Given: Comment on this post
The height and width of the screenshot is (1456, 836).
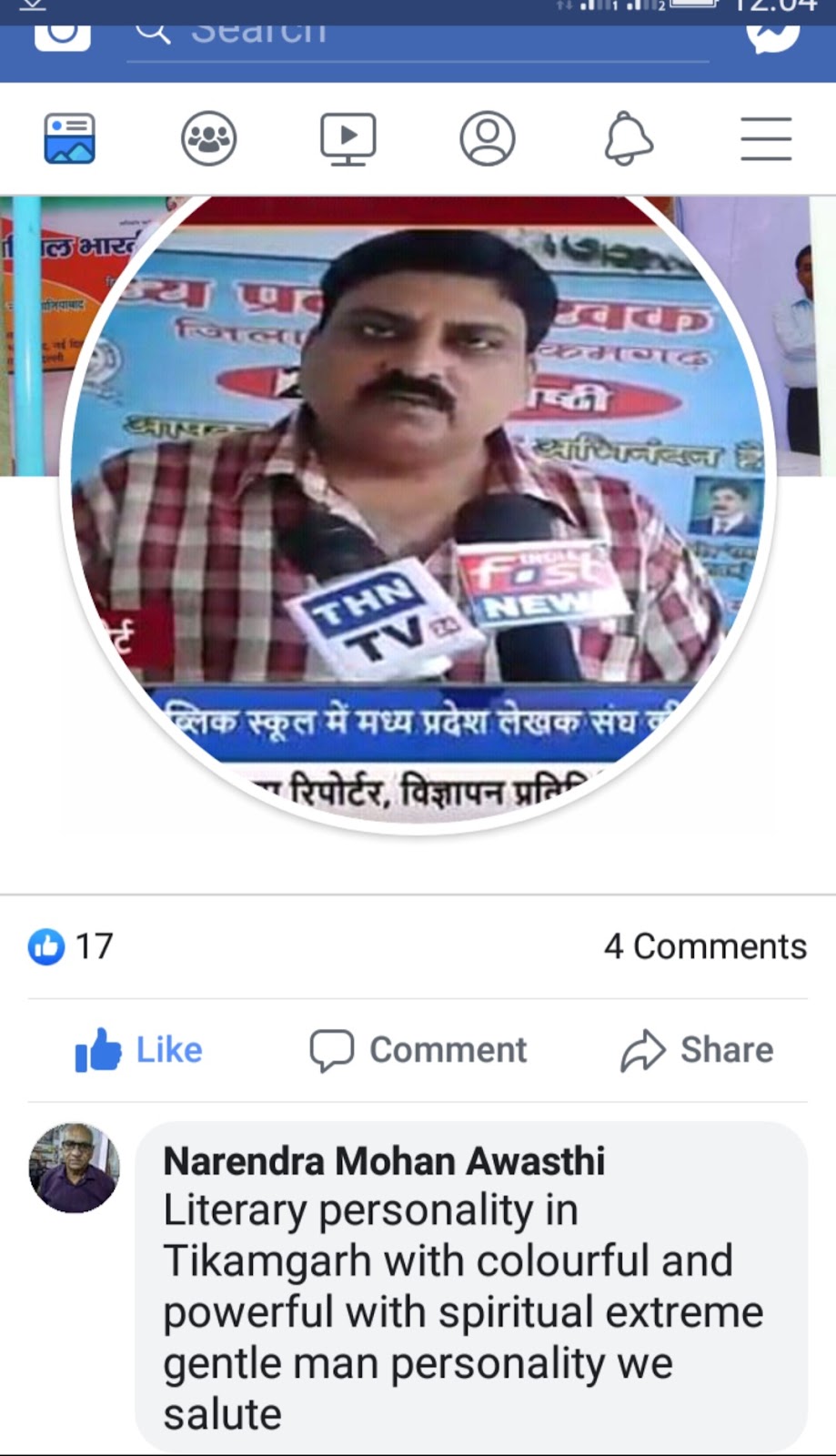Looking at the screenshot, I should (x=418, y=1049).
